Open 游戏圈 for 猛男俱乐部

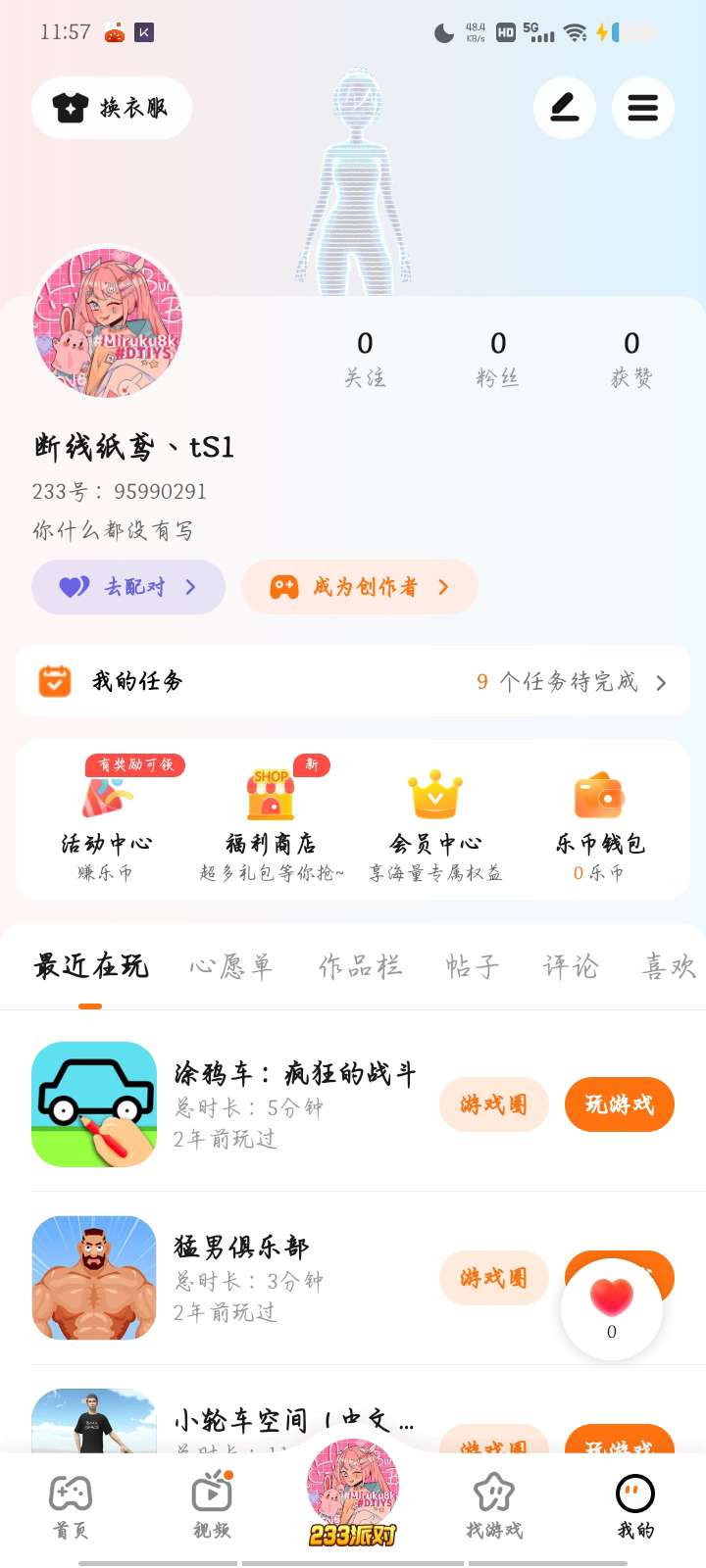click(493, 1278)
